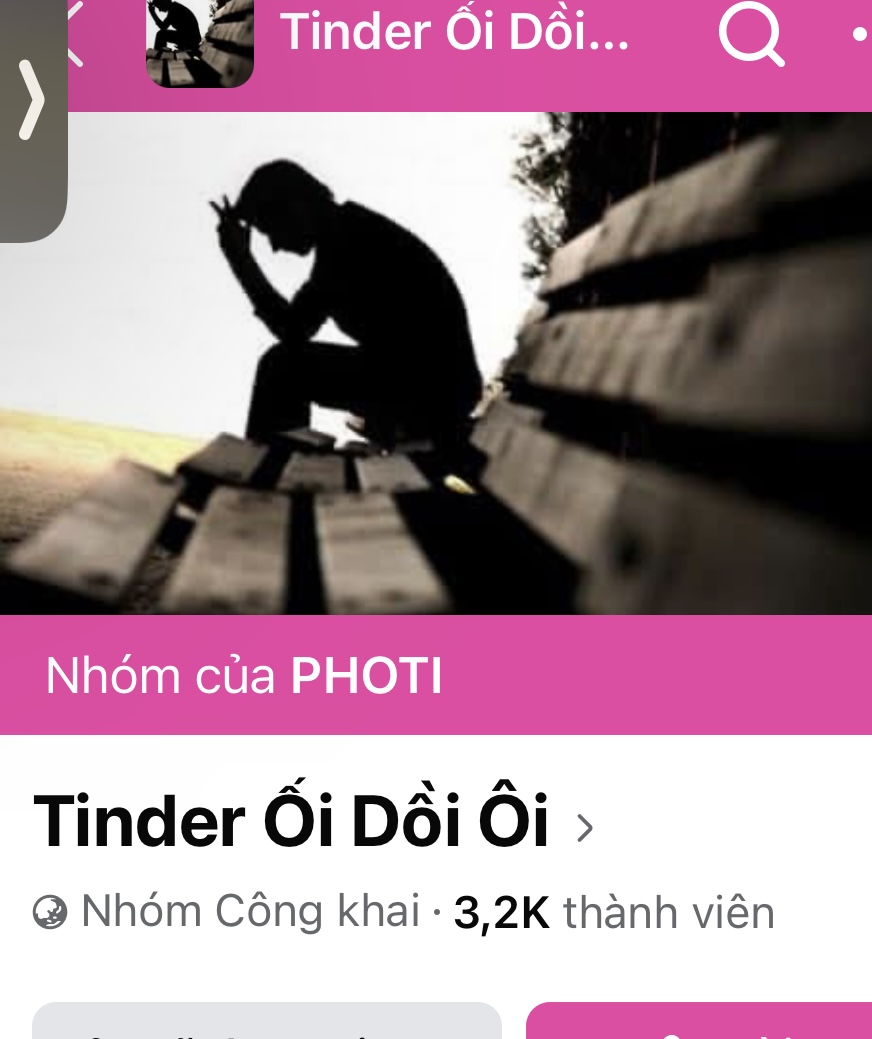View the 3,2K thành viên list
This screenshot has width=872, height=1039.
(613, 912)
